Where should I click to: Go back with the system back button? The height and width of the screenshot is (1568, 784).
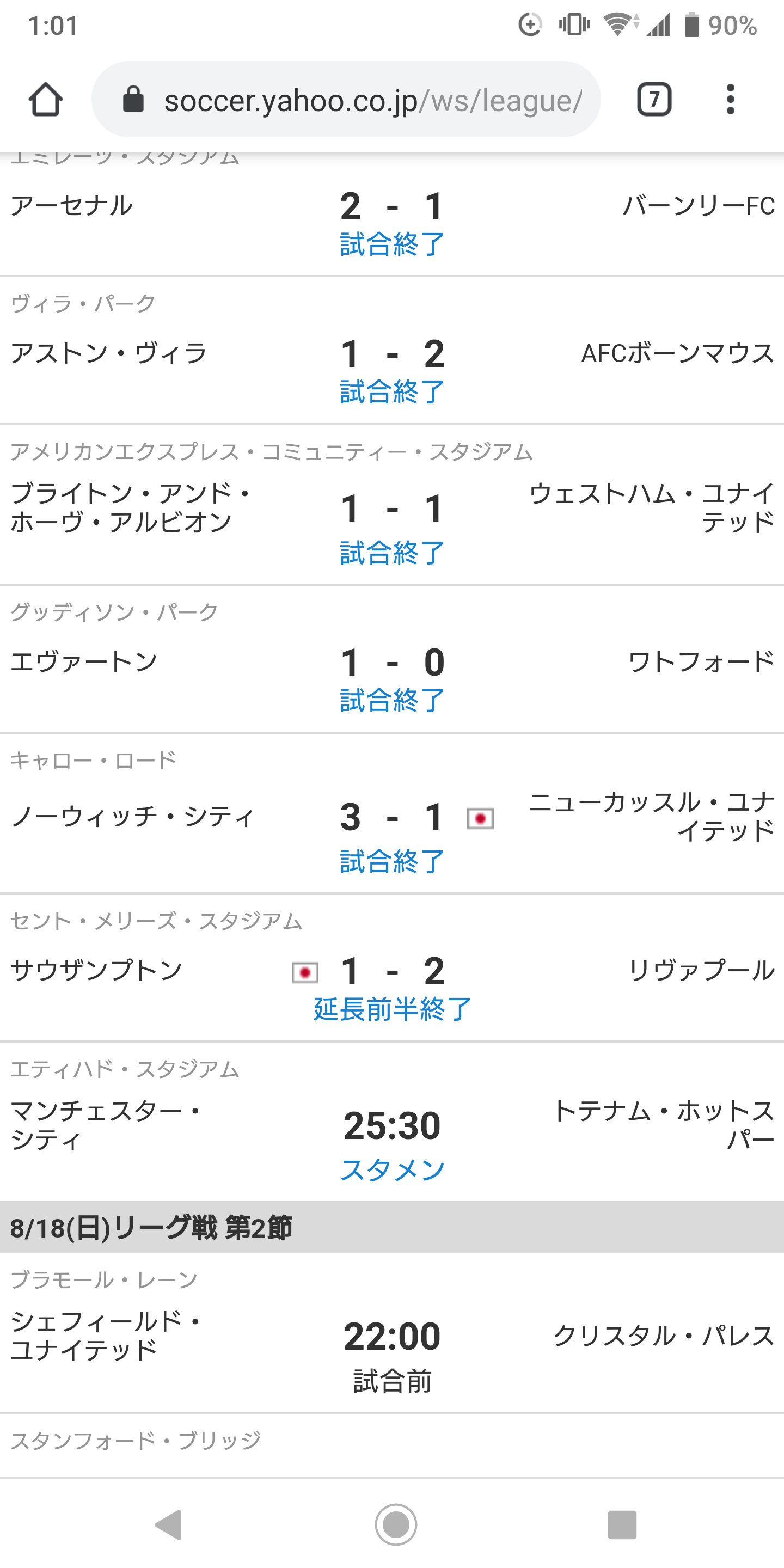tap(169, 1525)
